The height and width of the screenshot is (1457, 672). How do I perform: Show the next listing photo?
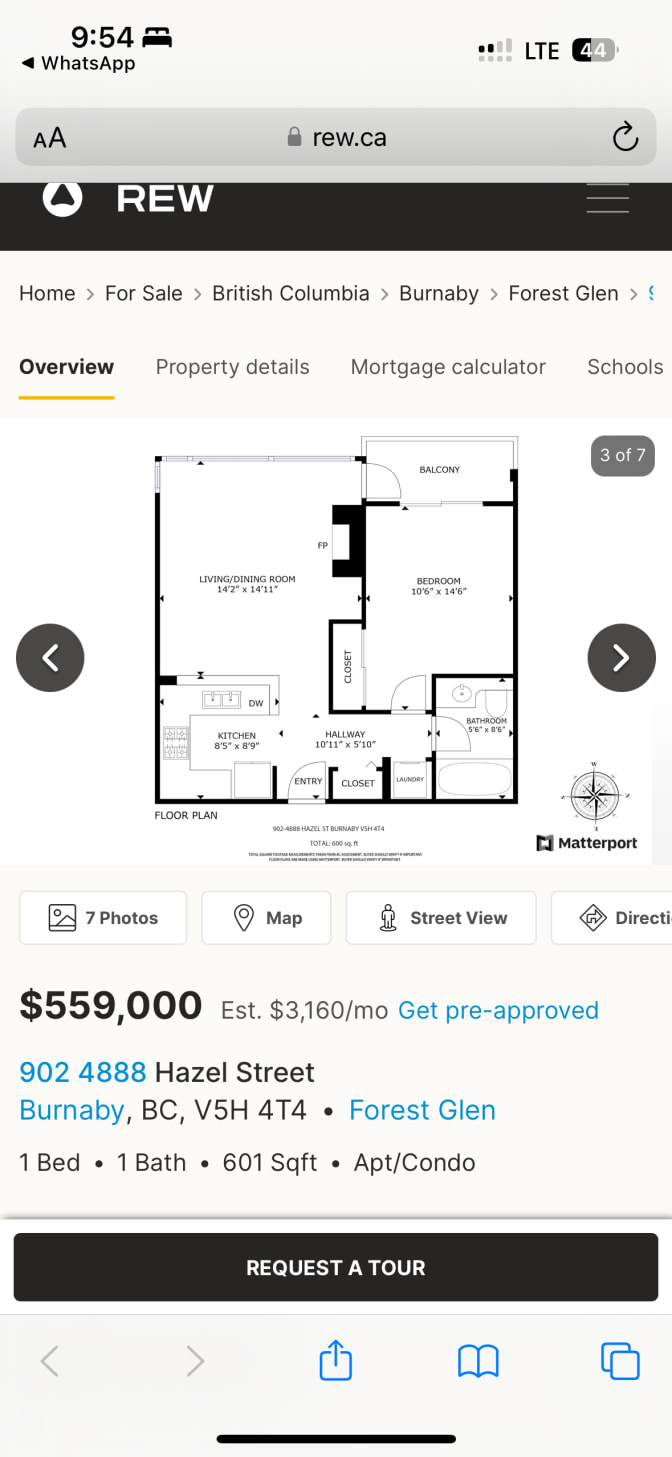pyautogui.click(x=621, y=657)
